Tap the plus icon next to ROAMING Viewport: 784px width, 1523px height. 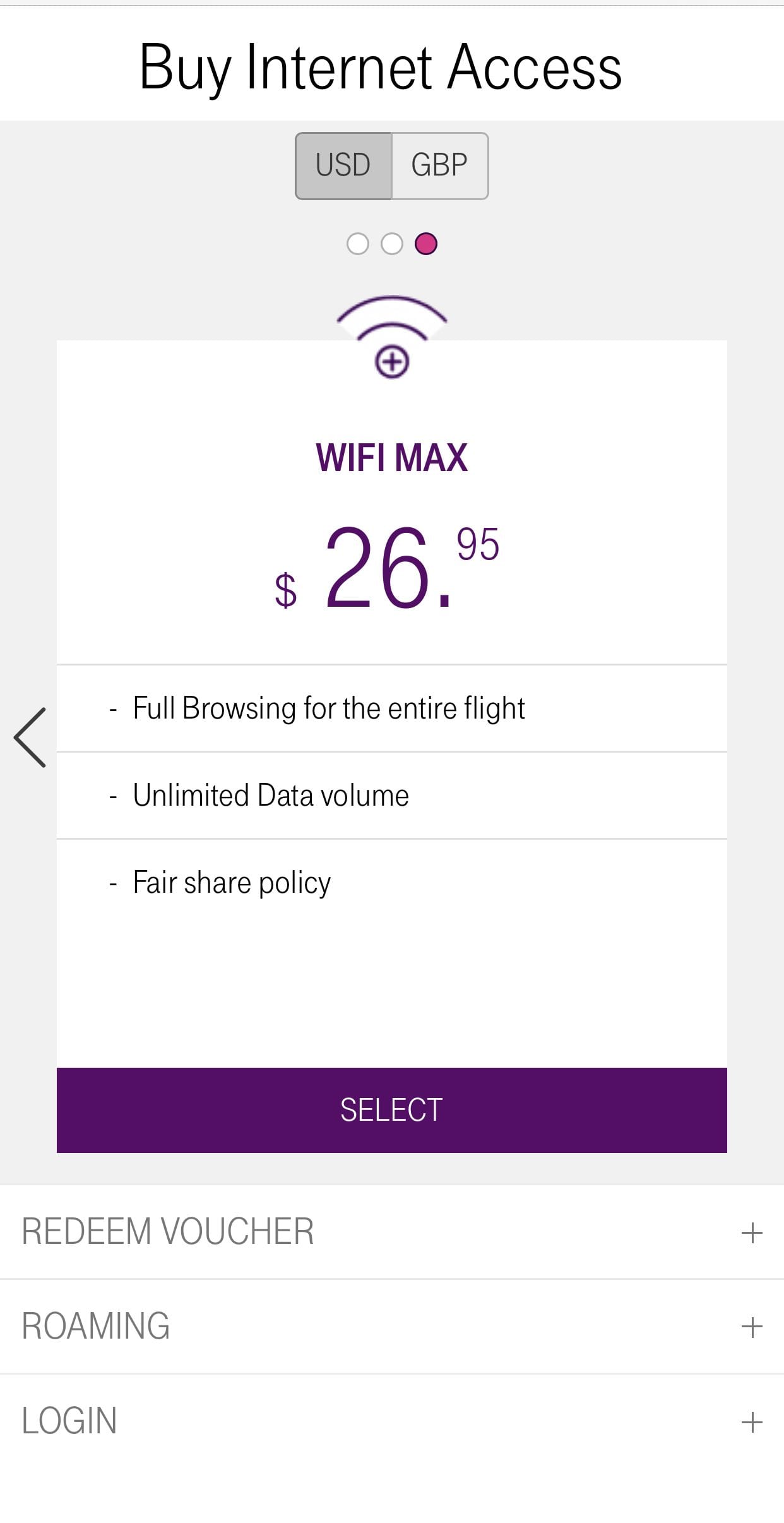click(x=752, y=1326)
